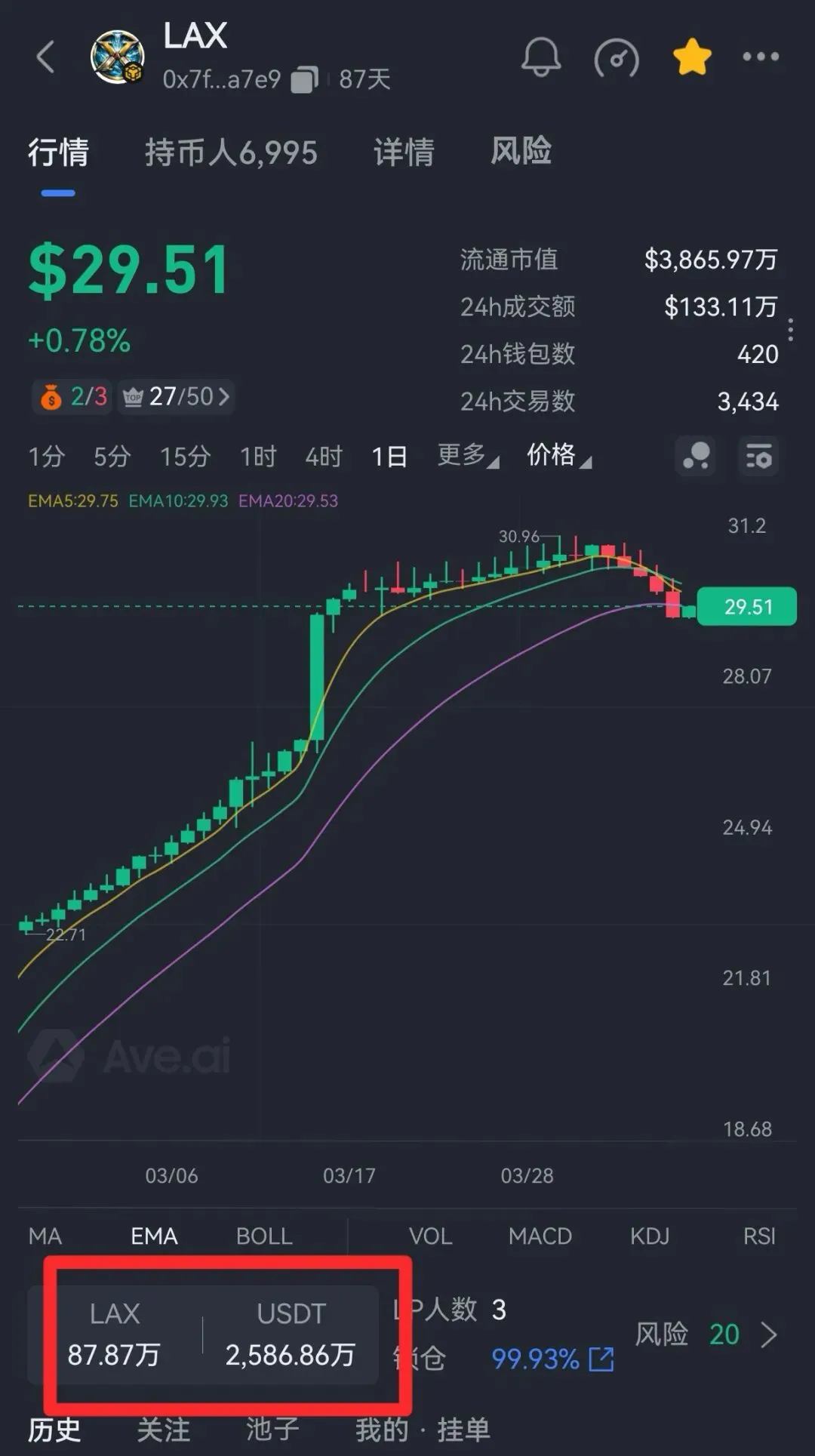815x1456 pixels.
Task: Expand the 更多 interval dropdown
Action: (x=468, y=455)
